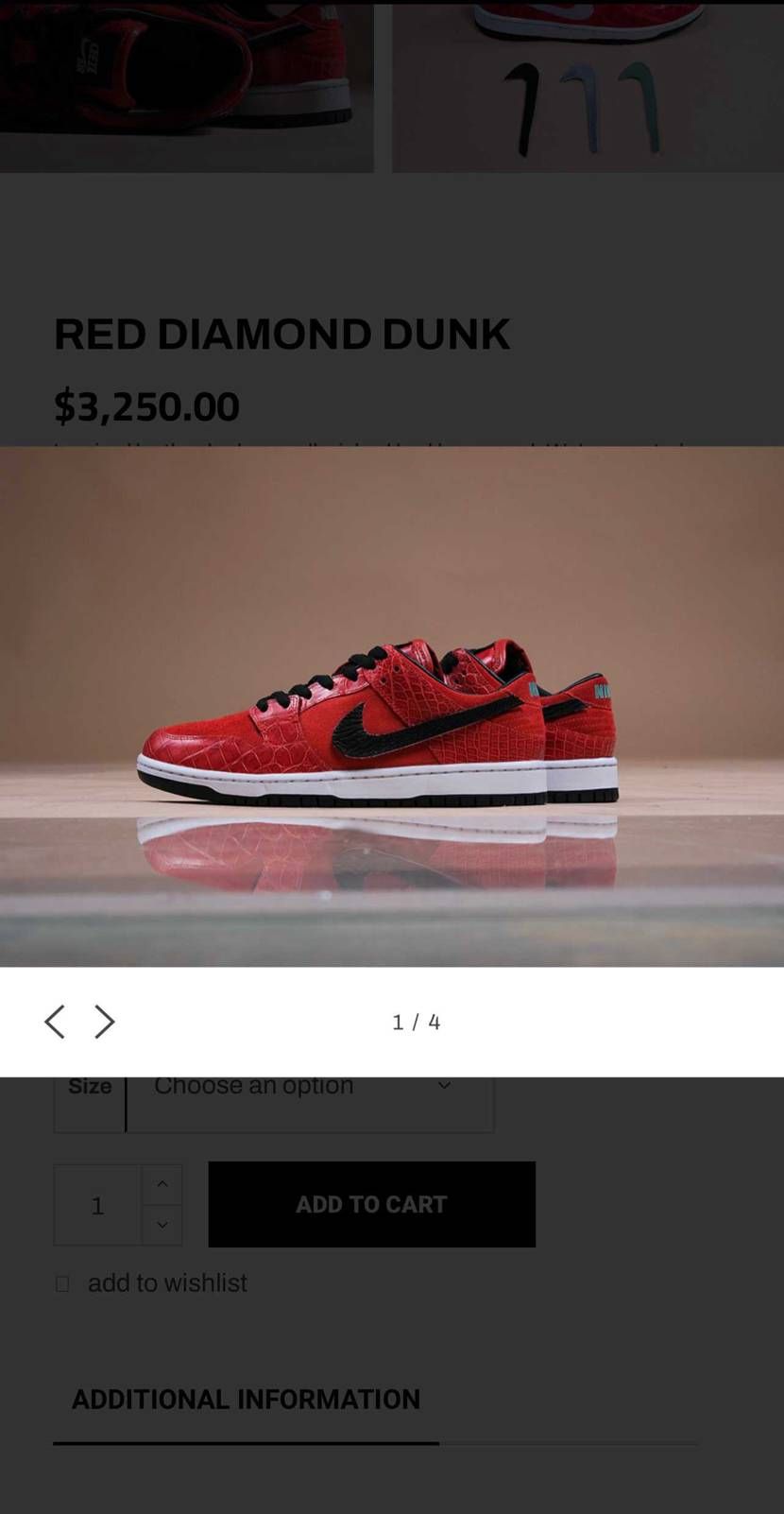Add this product to wishlist
This screenshot has width=784, height=1514.
pyautogui.click(x=166, y=1283)
